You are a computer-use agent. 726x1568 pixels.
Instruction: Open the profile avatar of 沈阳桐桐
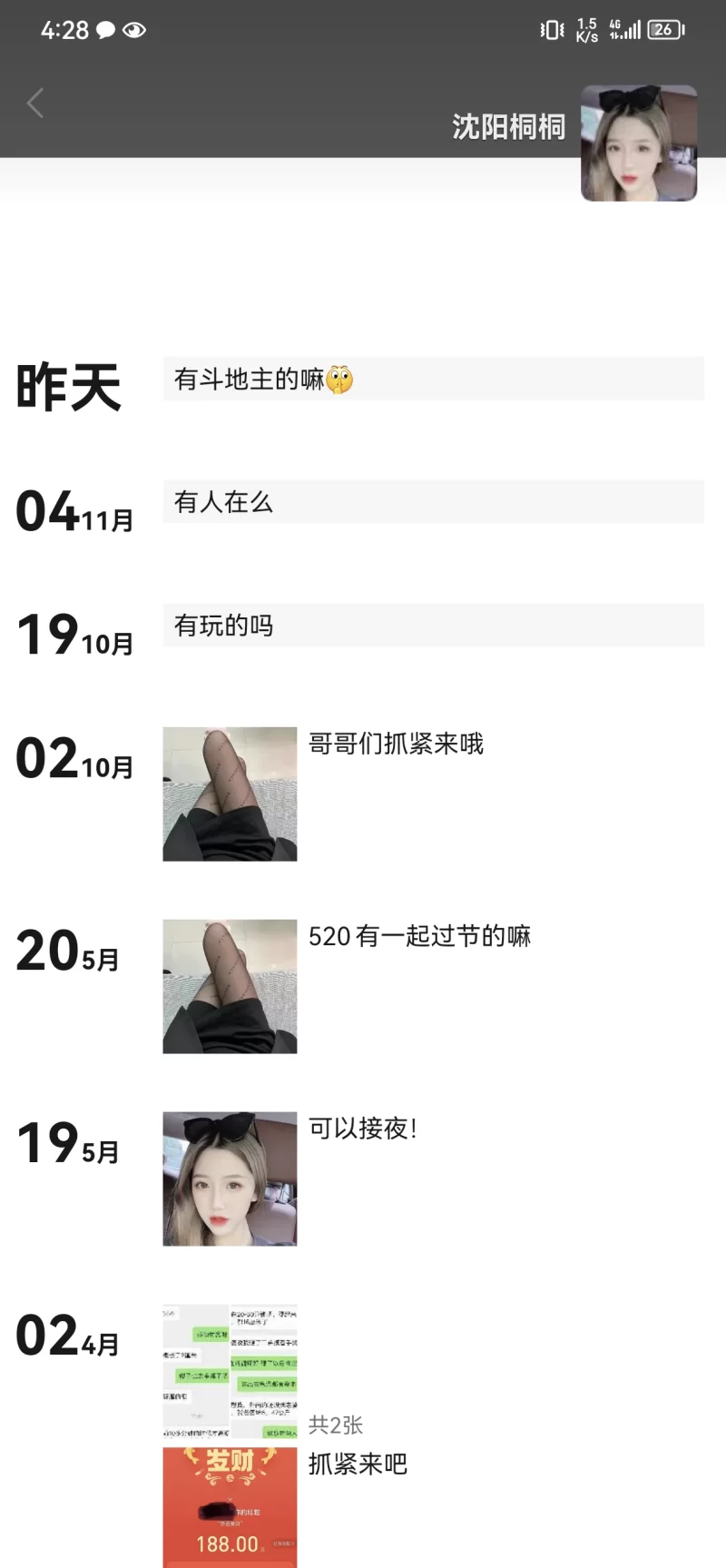tap(639, 143)
